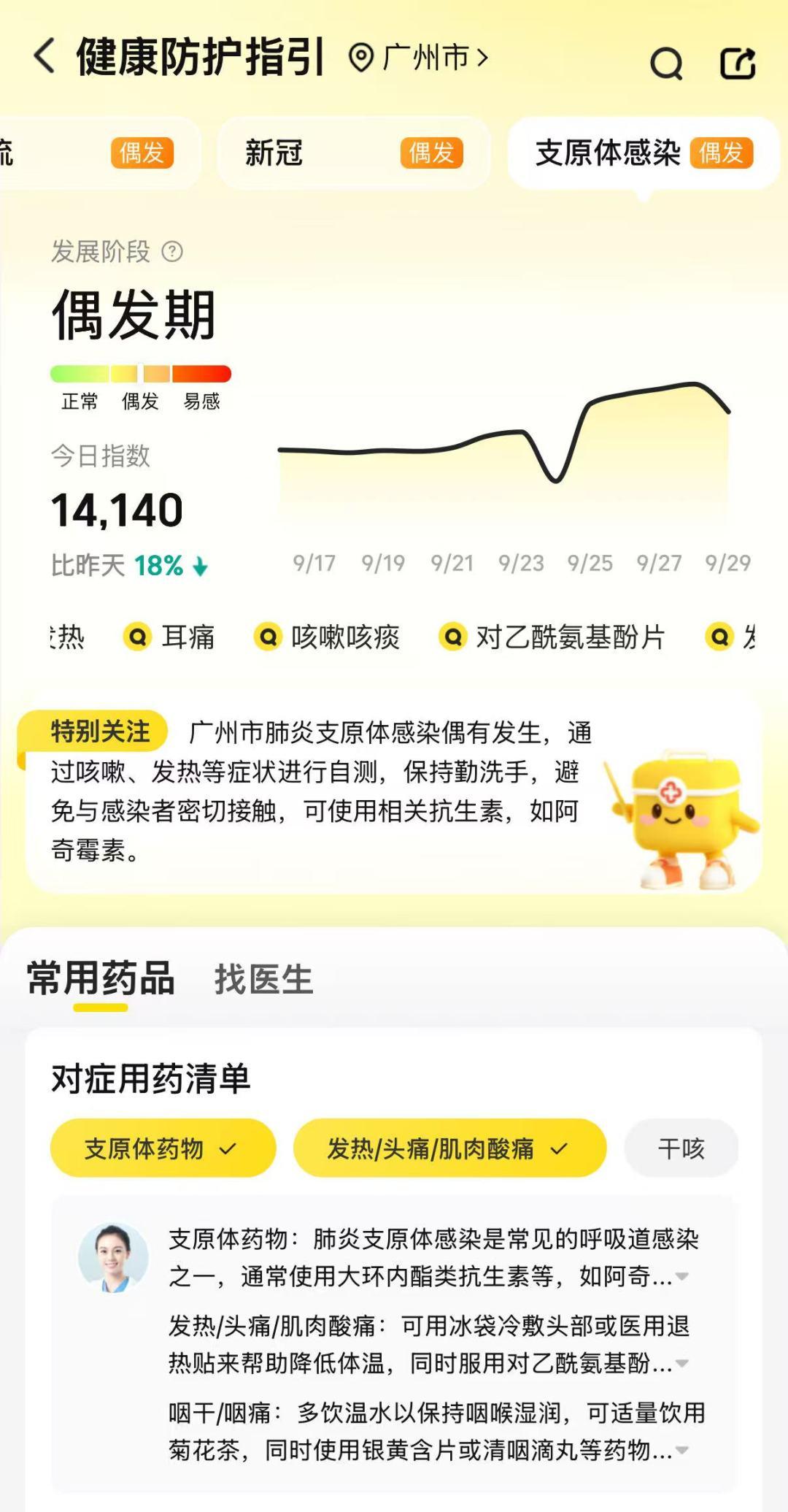Viewport: 788px width, 1512px height.
Task: Expand the 咽干/咽痛 advice text
Action: [x=682, y=1450]
